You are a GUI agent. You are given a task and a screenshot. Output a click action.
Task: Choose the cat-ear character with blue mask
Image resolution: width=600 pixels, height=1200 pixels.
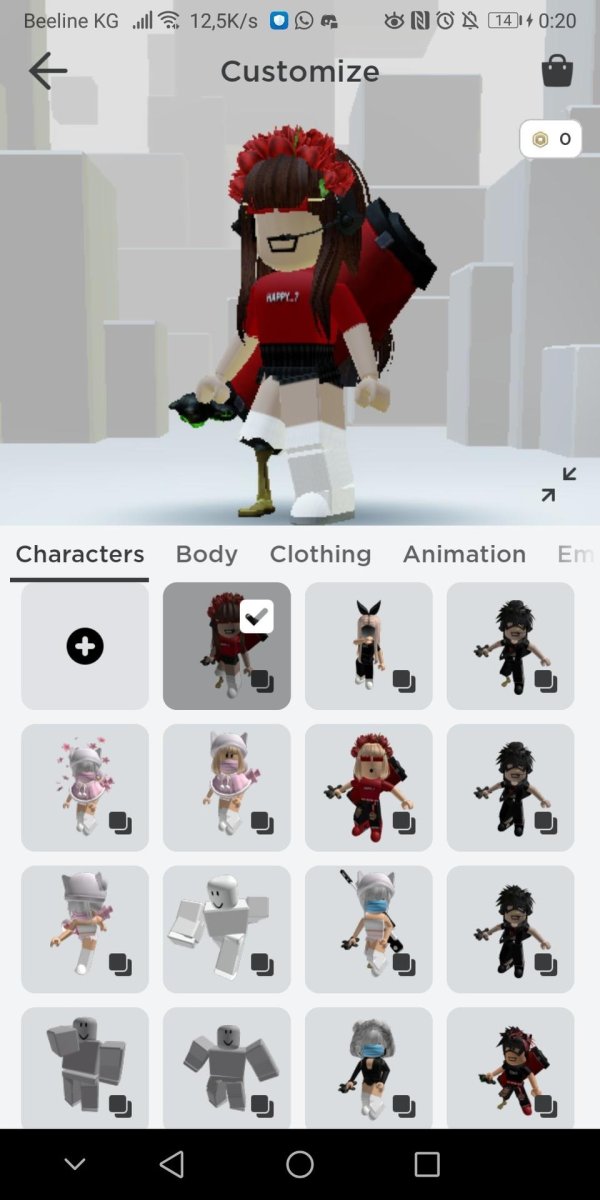368,929
